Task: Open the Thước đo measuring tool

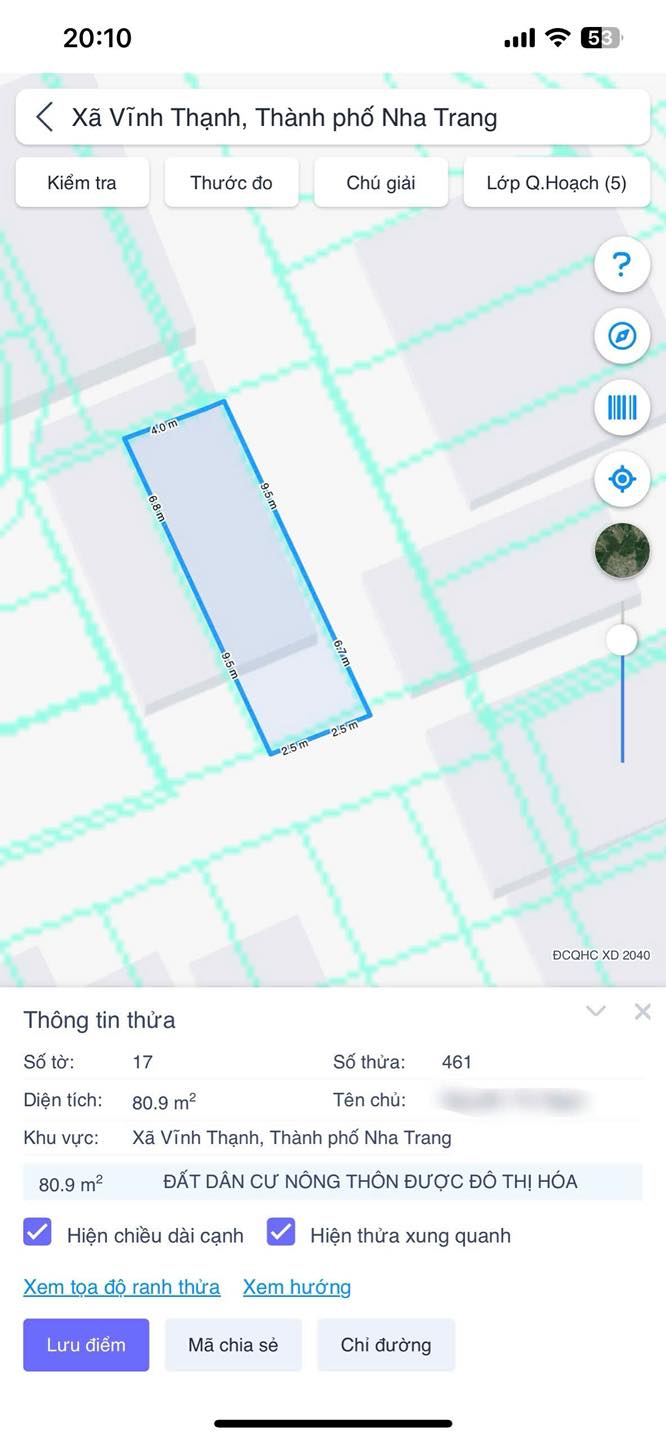Action: (231, 183)
